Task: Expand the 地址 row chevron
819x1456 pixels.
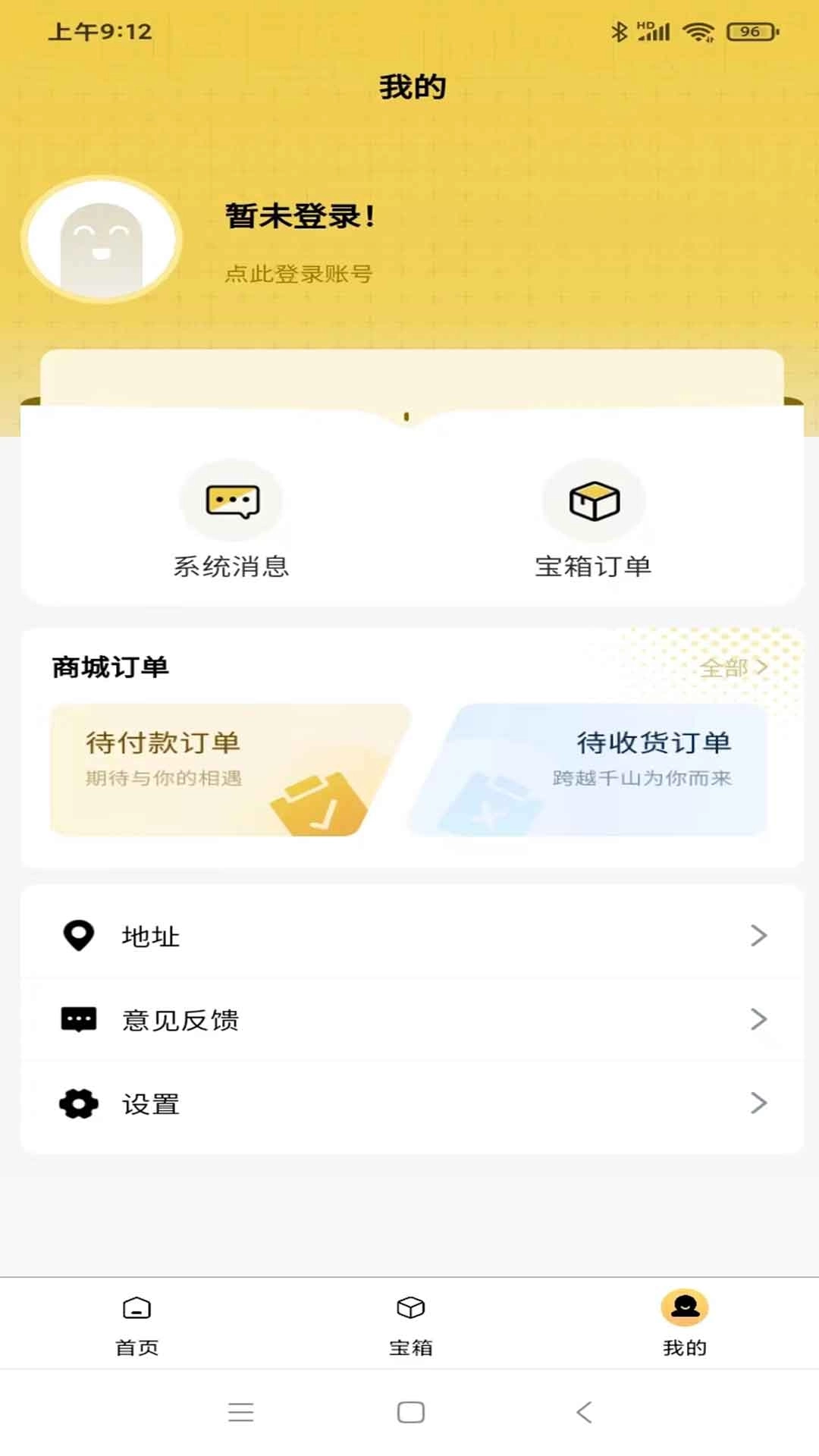Action: 758,935
